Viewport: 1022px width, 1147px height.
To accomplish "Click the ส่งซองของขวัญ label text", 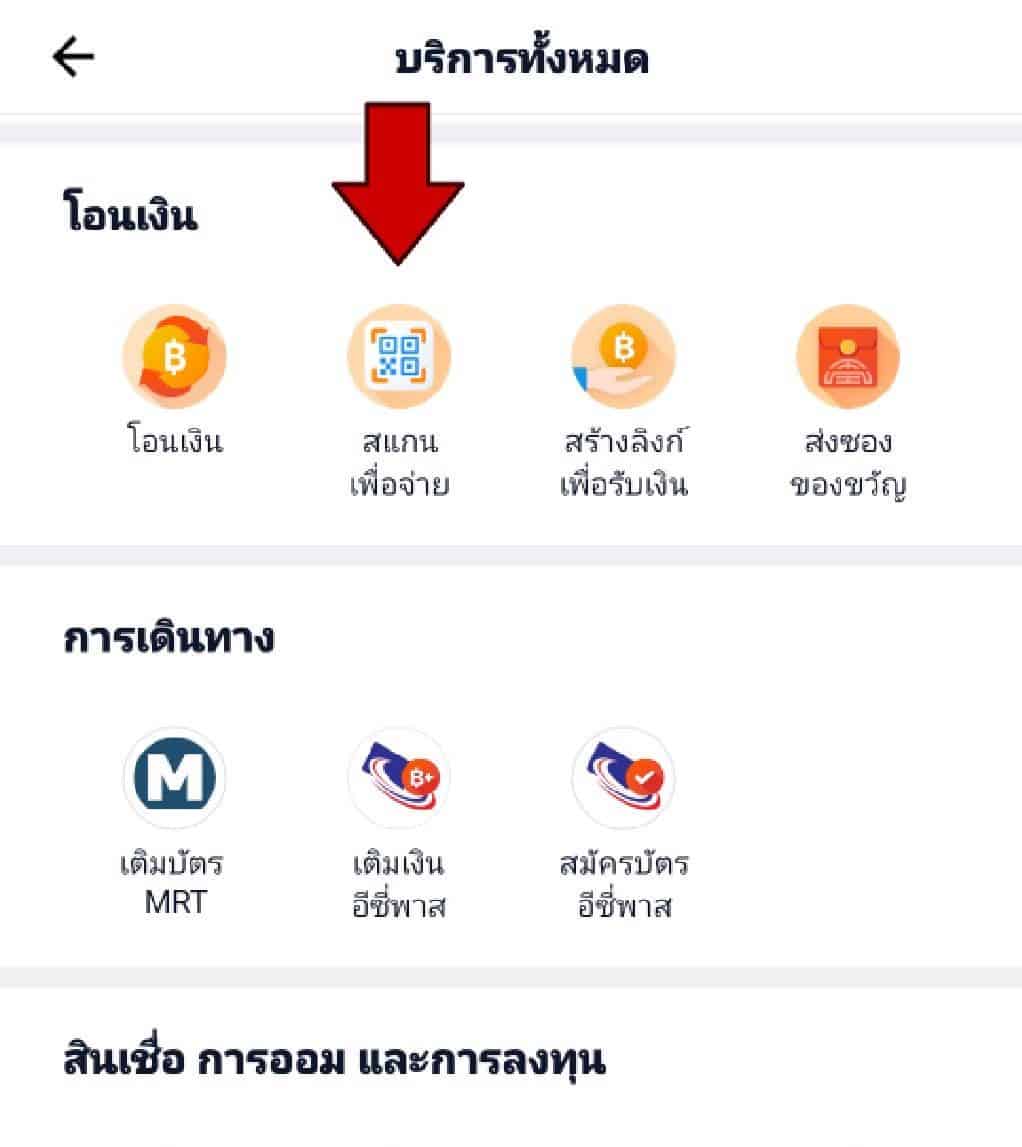I will coord(847,460).
